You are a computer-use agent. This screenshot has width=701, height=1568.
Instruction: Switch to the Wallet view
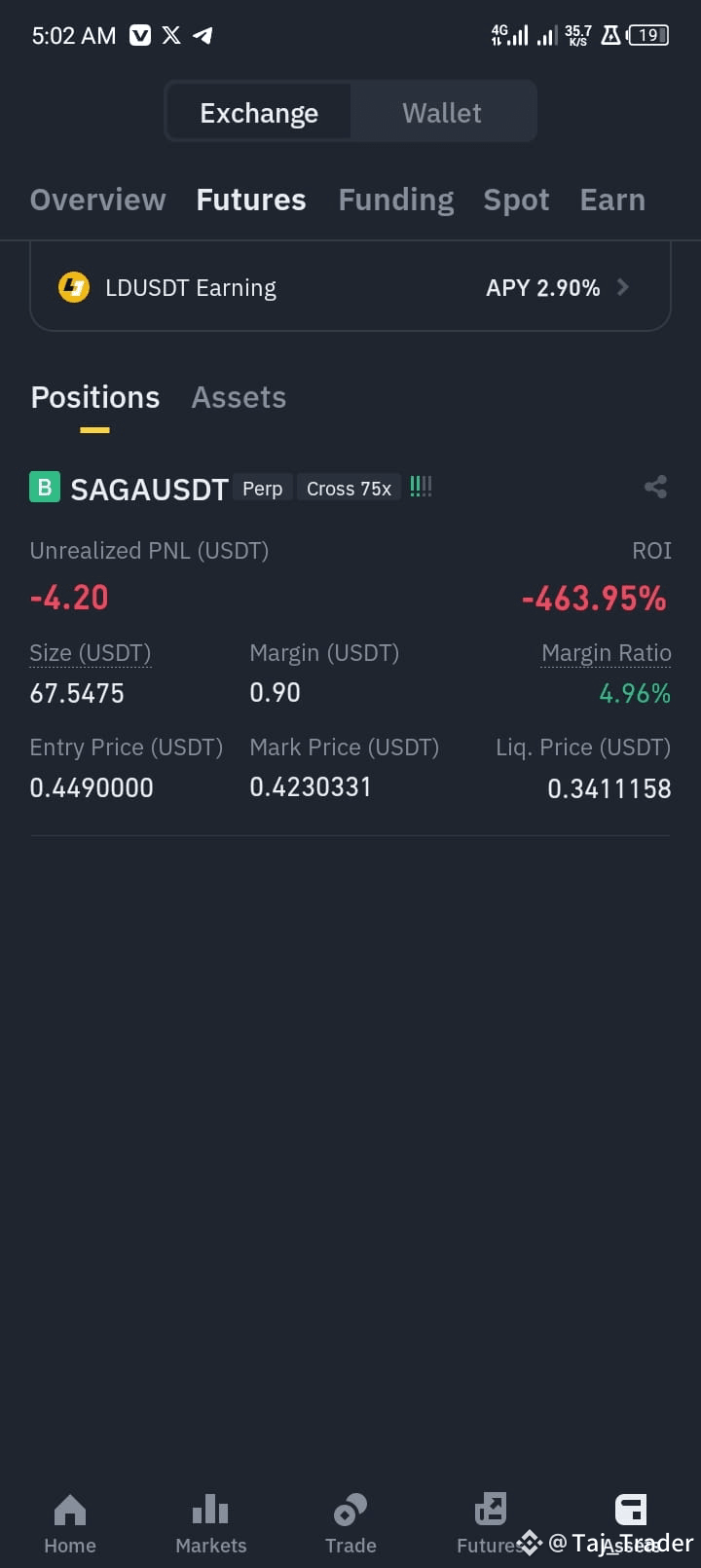point(441,112)
